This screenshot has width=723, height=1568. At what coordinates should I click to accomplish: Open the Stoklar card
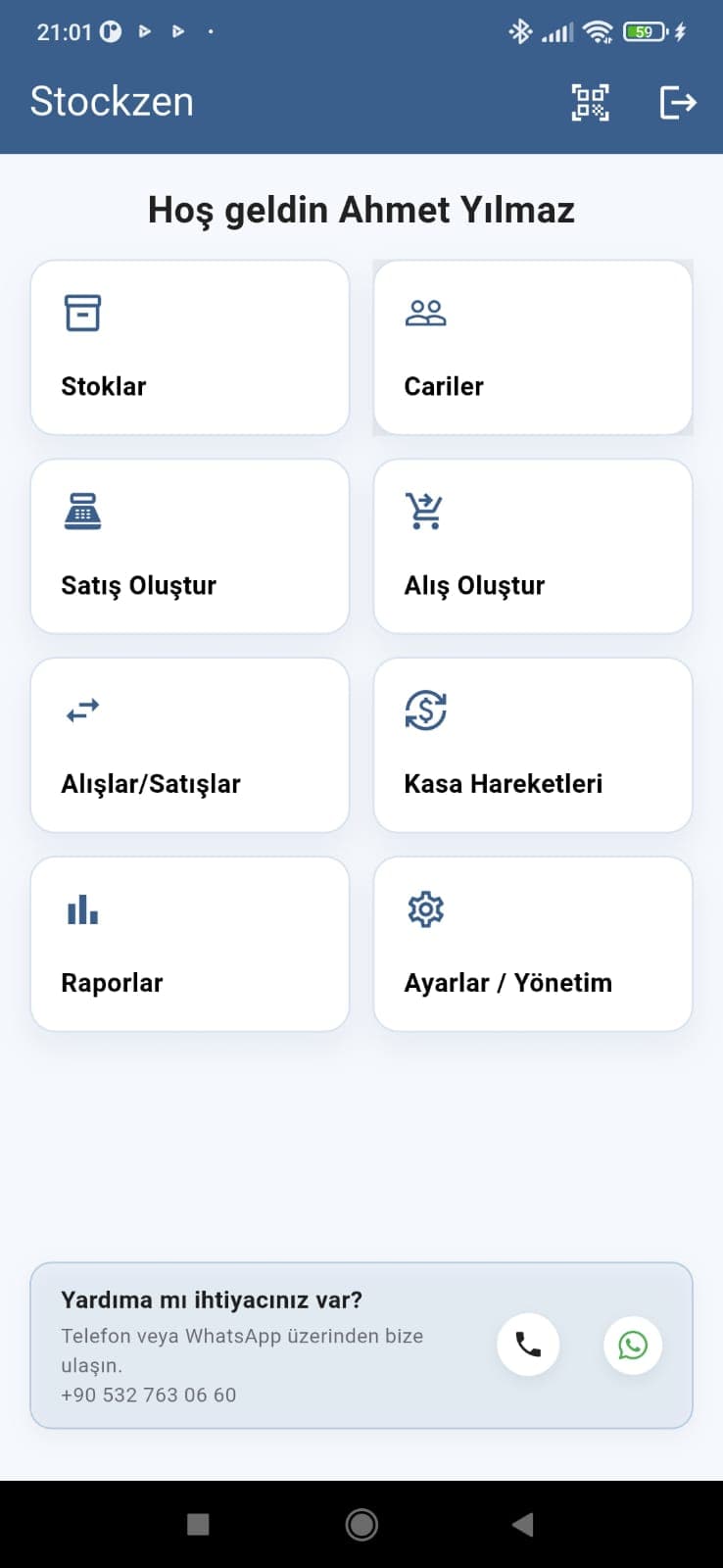[x=190, y=348]
